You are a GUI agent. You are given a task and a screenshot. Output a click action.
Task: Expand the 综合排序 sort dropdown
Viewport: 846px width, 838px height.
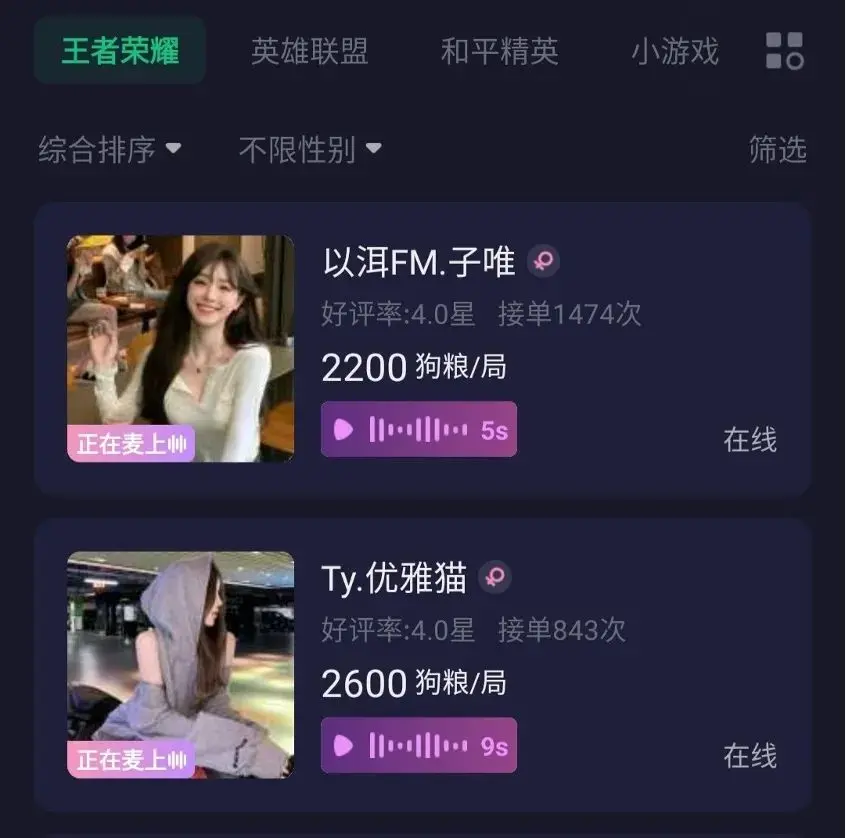click(x=110, y=150)
